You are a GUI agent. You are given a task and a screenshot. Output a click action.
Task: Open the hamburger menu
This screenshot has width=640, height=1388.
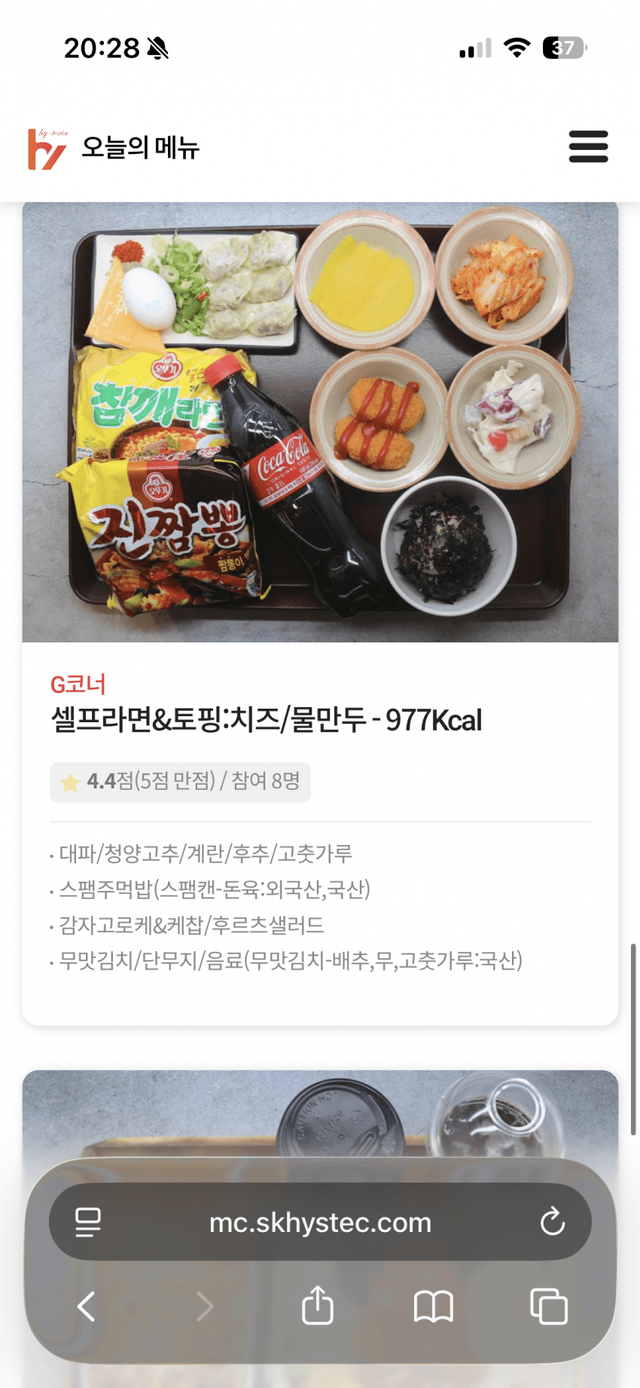click(x=588, y=147)
